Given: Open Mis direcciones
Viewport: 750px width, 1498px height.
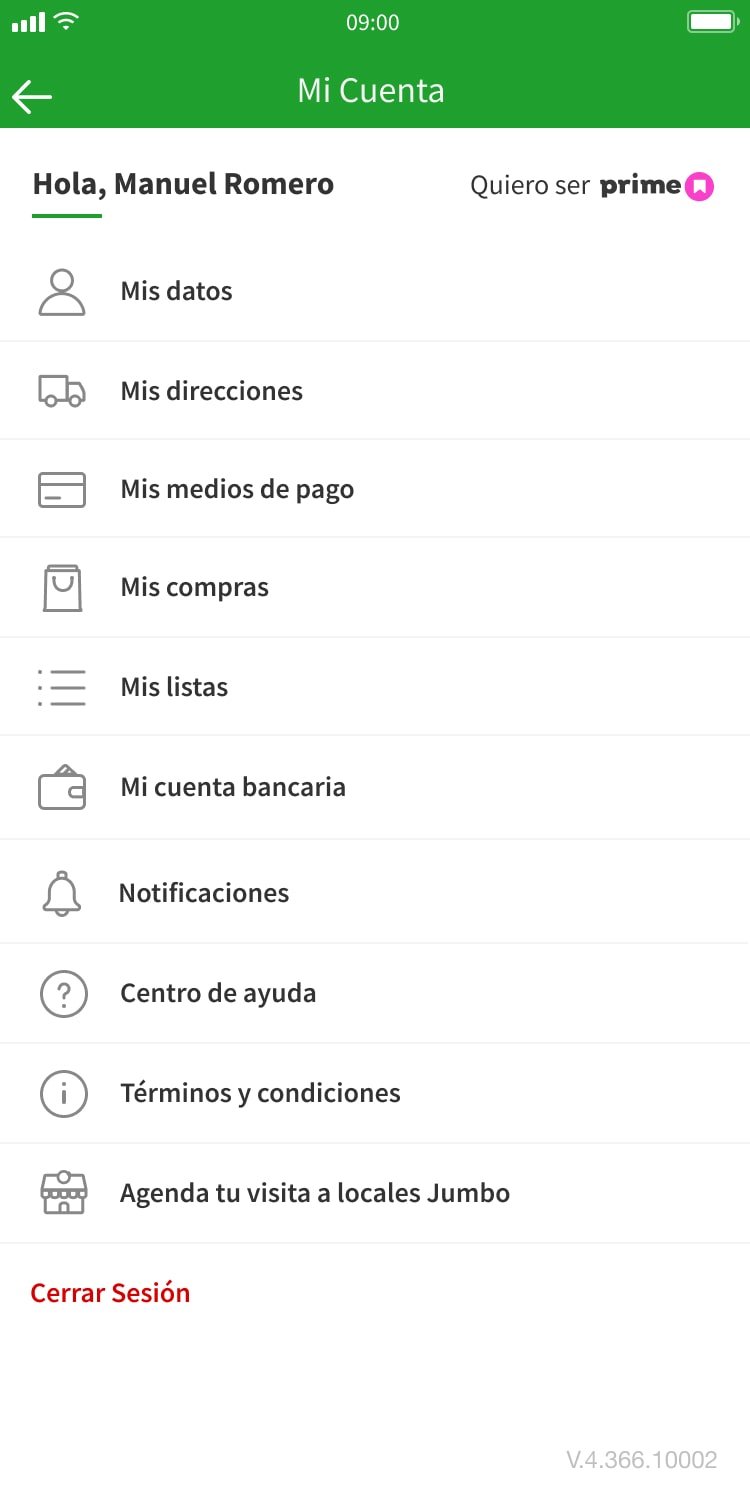Looking at the screenshot, I should click(x=211, y=391).
